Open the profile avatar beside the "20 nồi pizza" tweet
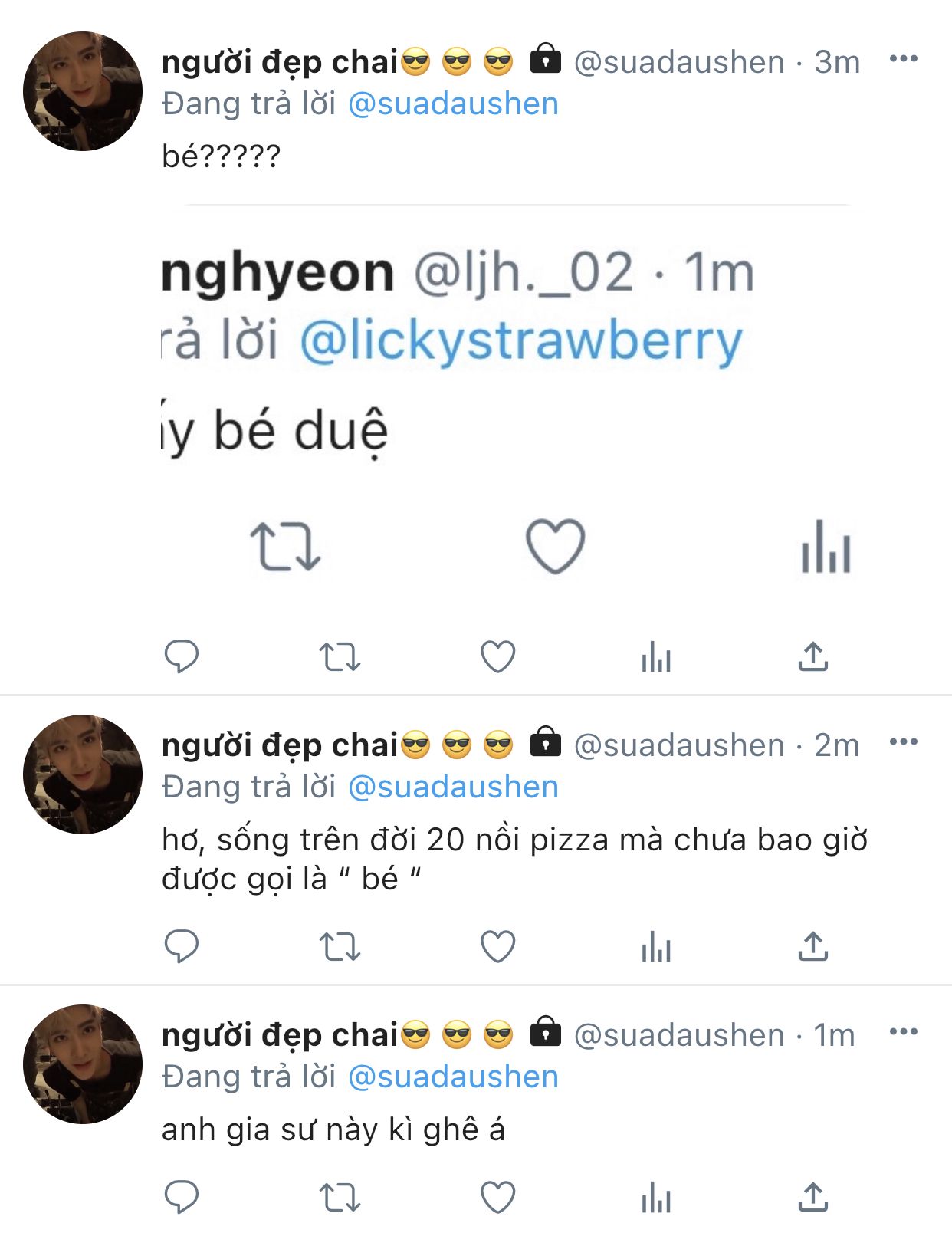 [83, 774]
